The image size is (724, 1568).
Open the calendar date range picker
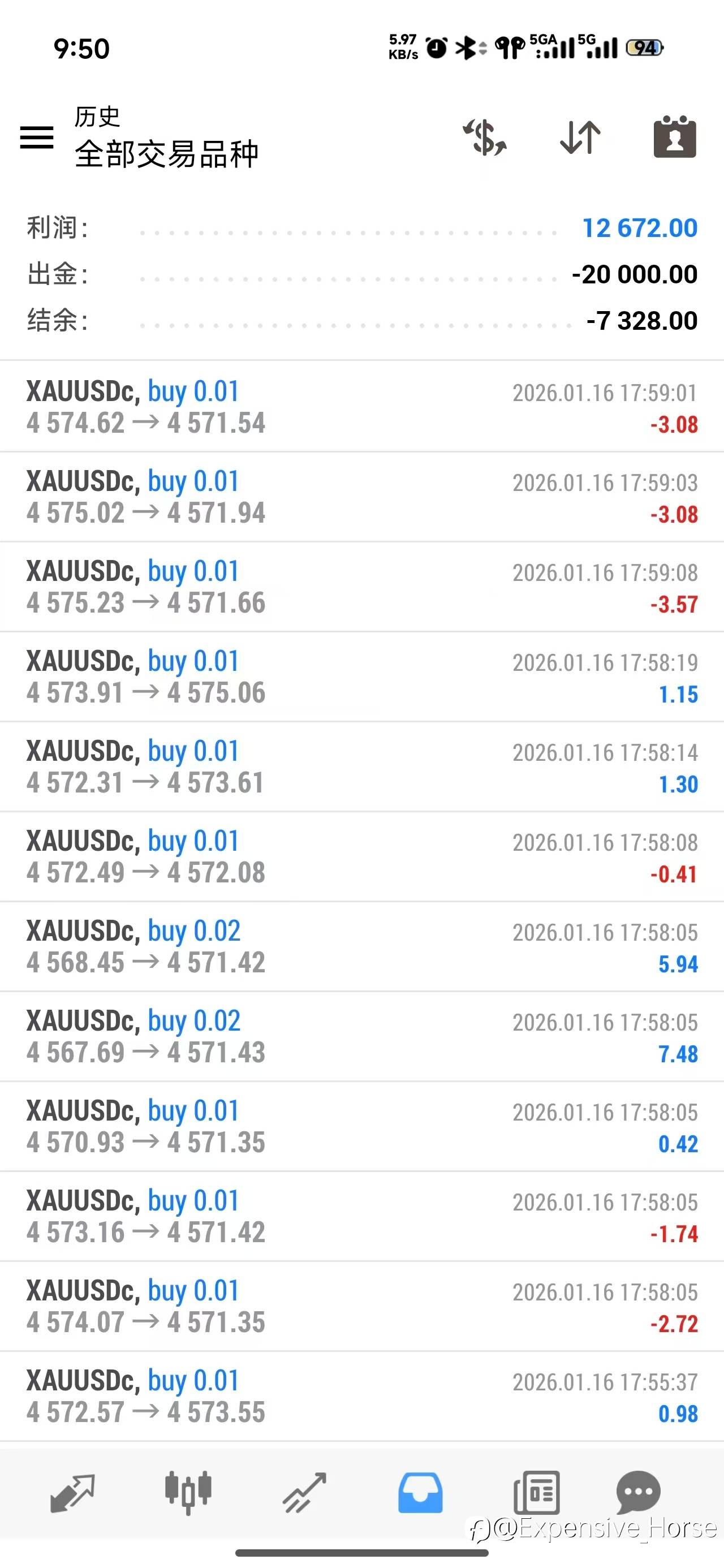pyautogui.click(x=674, y=137)
